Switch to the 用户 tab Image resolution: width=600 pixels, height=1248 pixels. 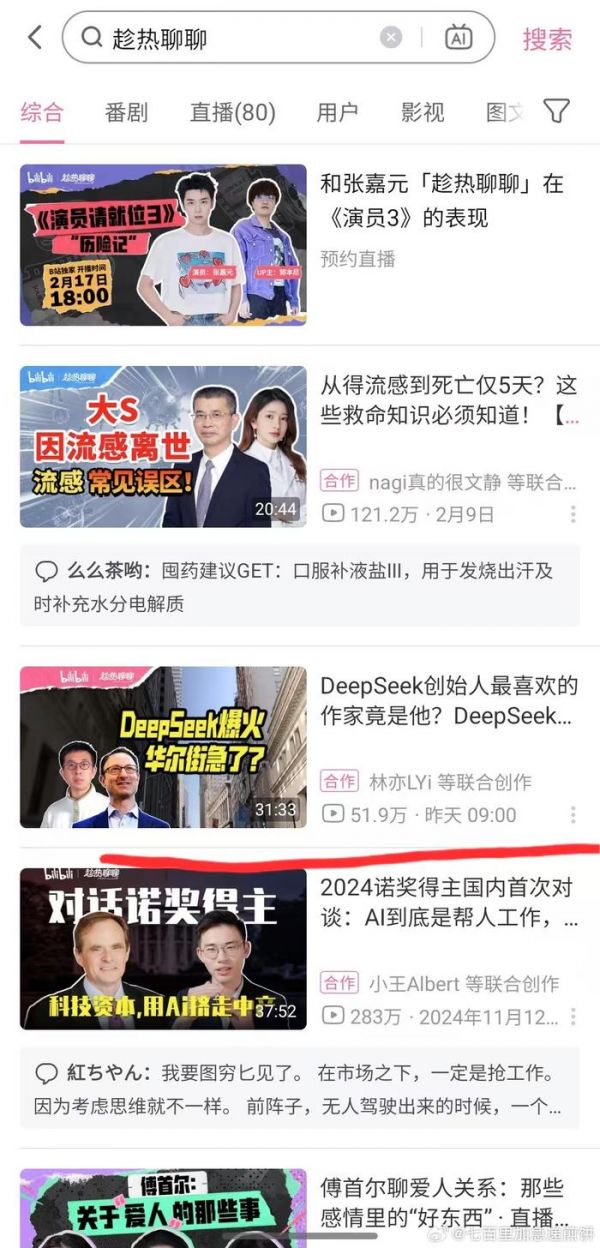click(337, 112)
